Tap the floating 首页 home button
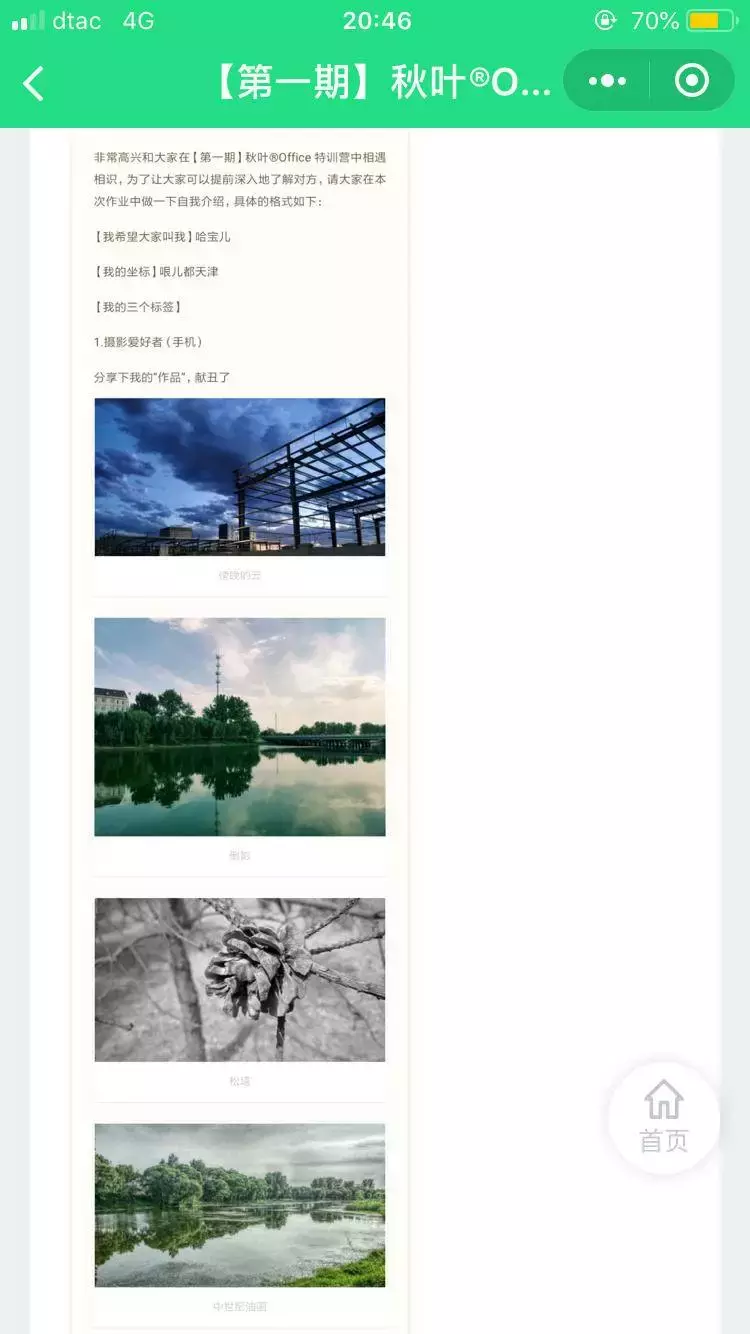The width and height of the screenshot is (750, 1334). [x=664, y=1117]
